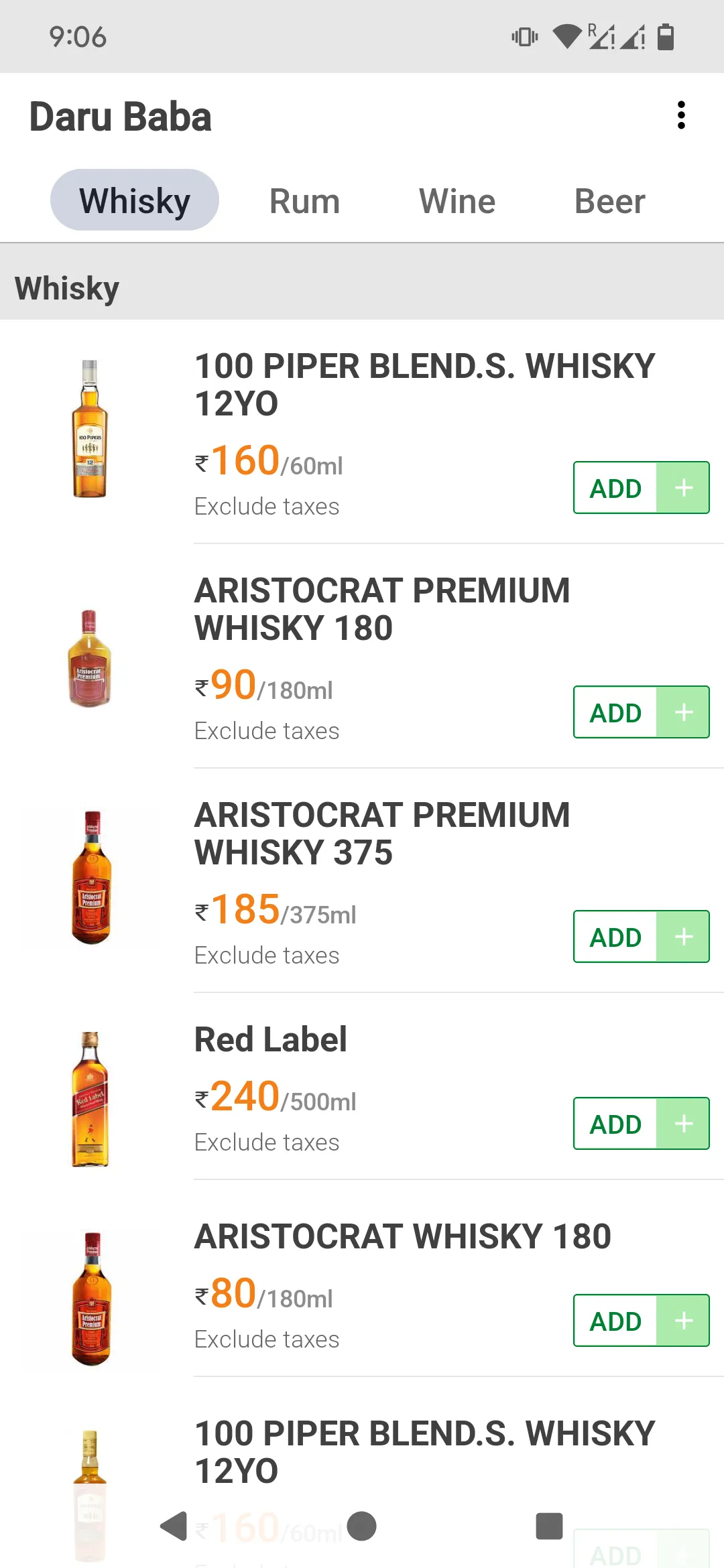Open the three-dot overflow menu
This screenshot has width=724, height=1568.
(682, 115)
